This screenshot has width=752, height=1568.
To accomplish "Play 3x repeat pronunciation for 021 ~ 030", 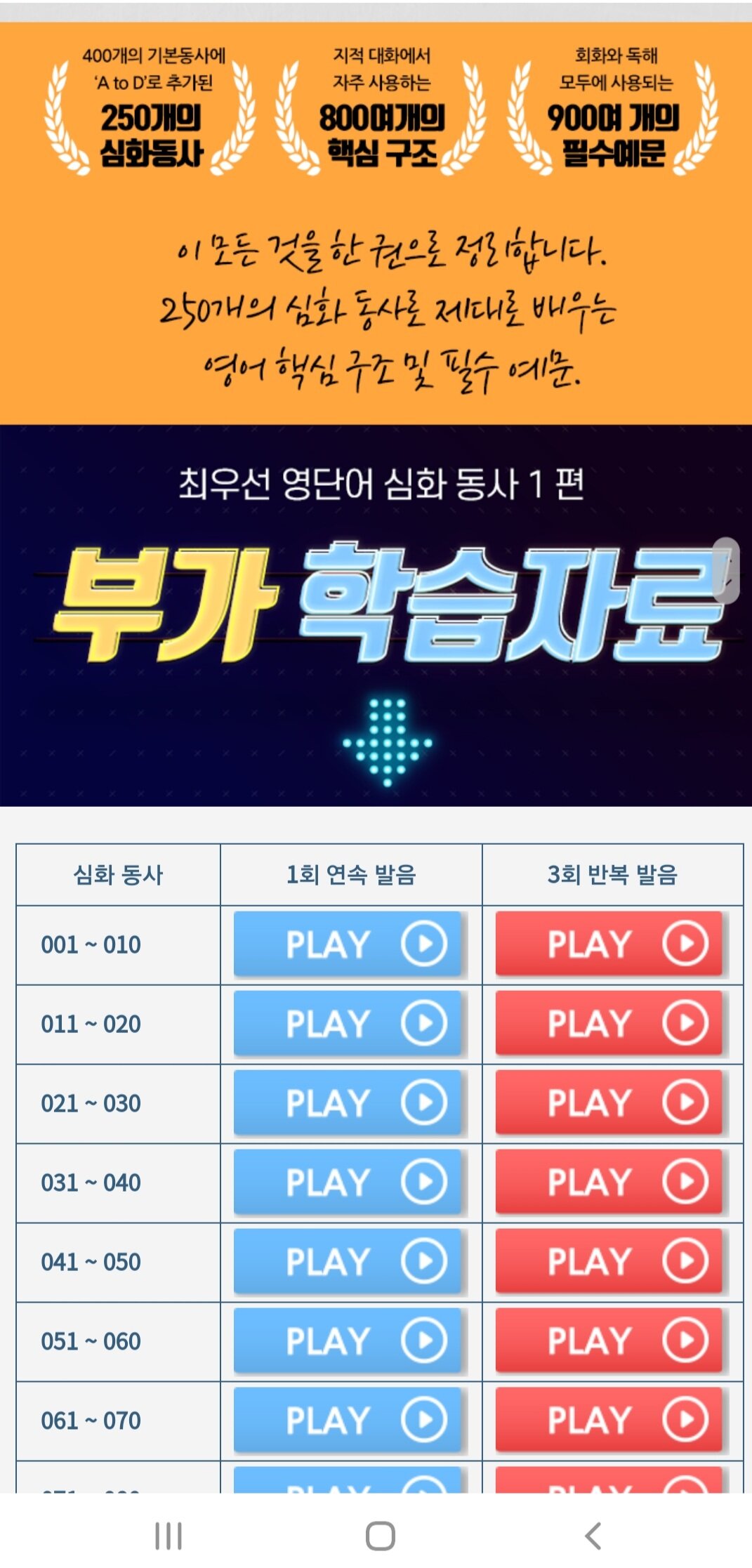I will point(609,1102).
